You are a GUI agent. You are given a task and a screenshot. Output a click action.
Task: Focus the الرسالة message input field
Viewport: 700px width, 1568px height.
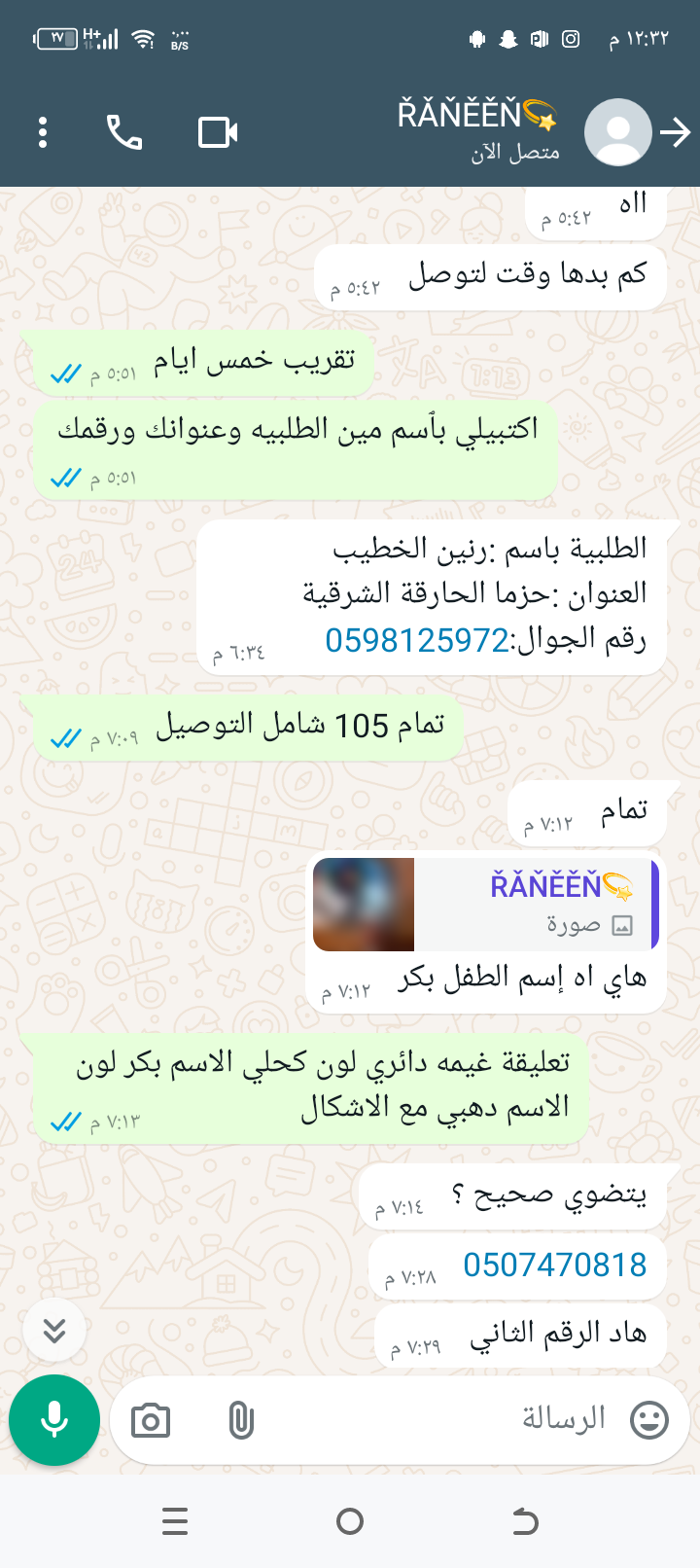tap(437, 1420)
